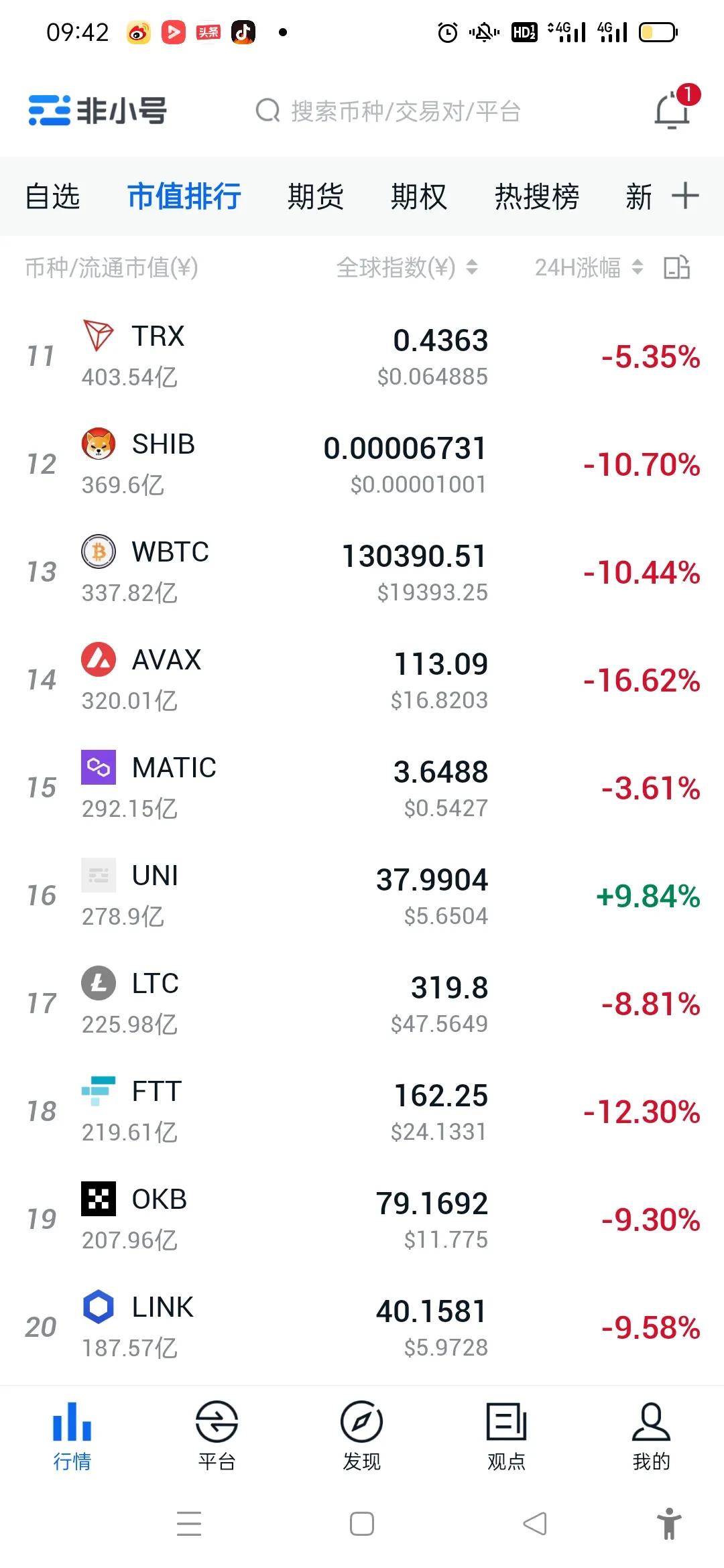
Task: Switch to the 期权 tab
Action: pos(419,197)
